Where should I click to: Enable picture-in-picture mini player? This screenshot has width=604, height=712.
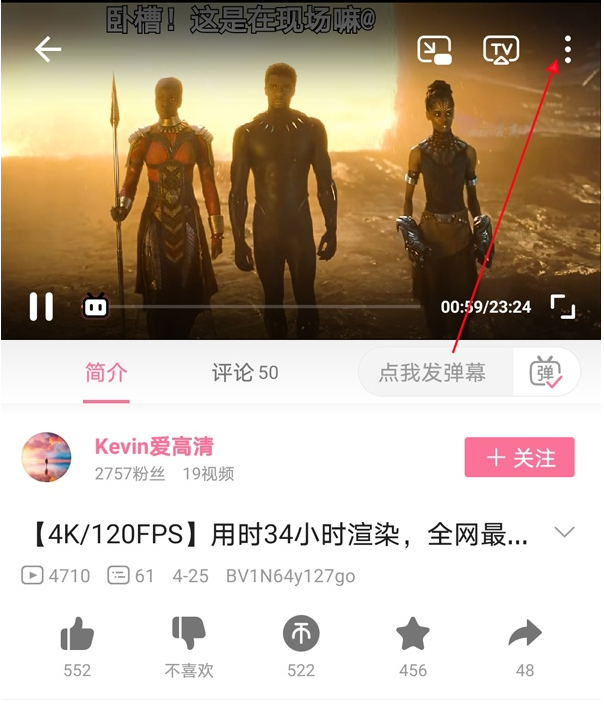434,49
